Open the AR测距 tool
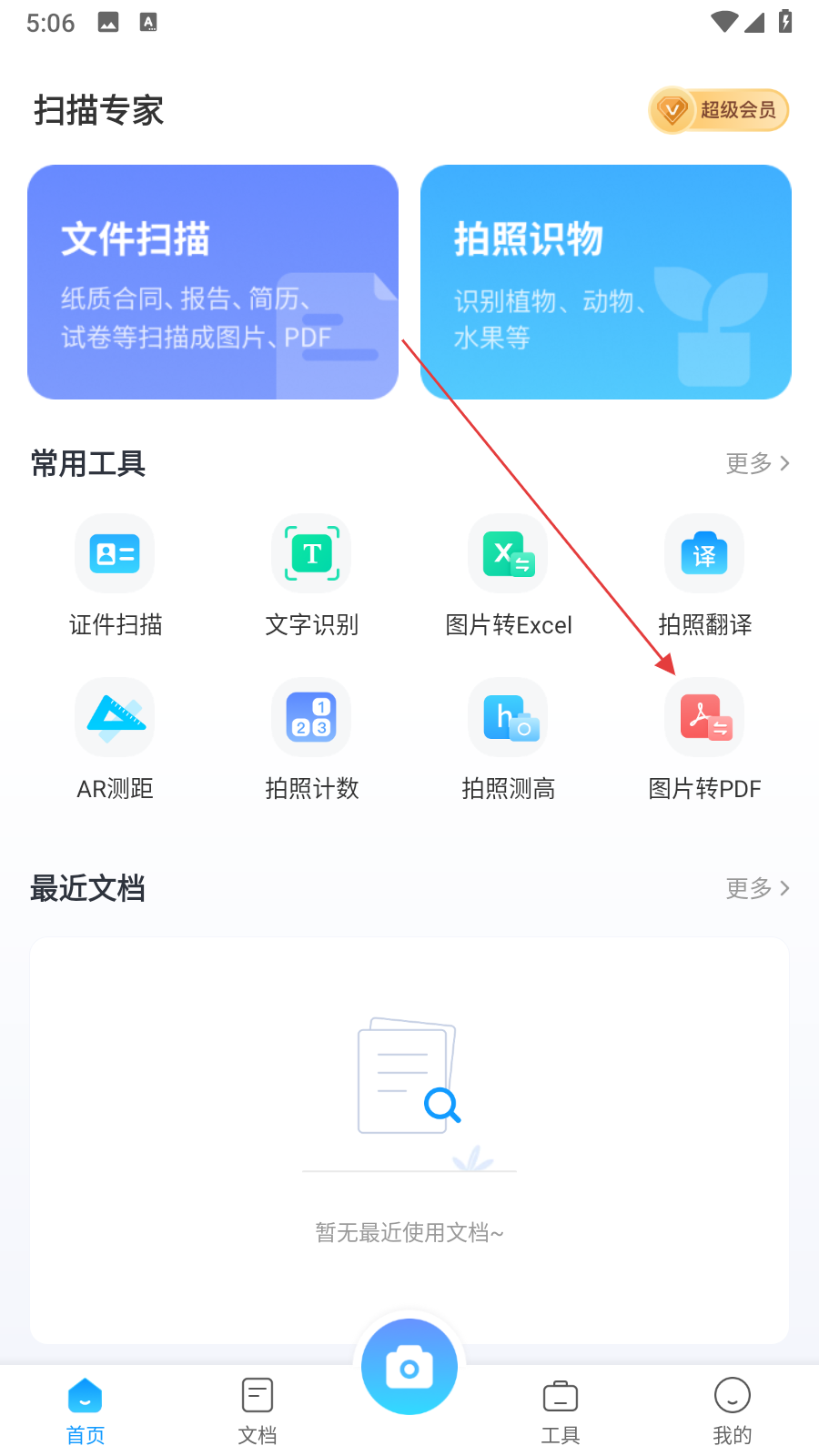This screenshot has height=1456, width=819. pyautogui.click(x=115, y=738)
